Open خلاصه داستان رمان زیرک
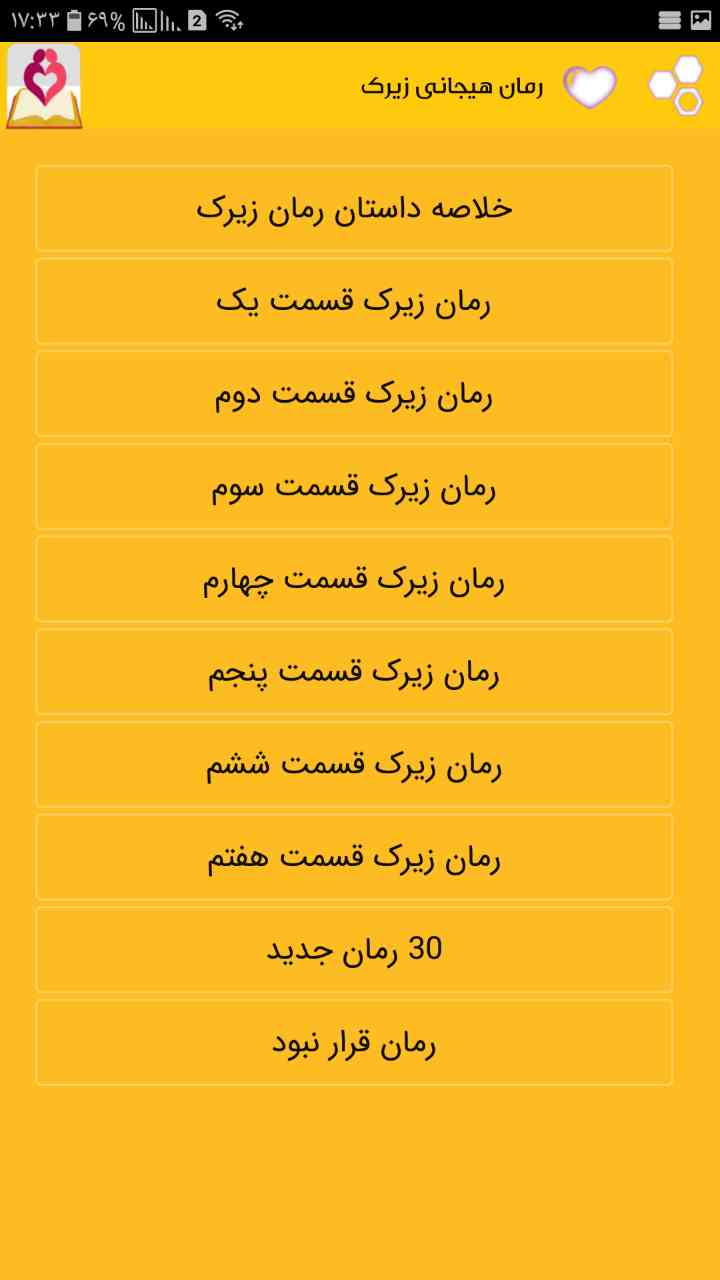720x1280 pixels. [354, 208]
